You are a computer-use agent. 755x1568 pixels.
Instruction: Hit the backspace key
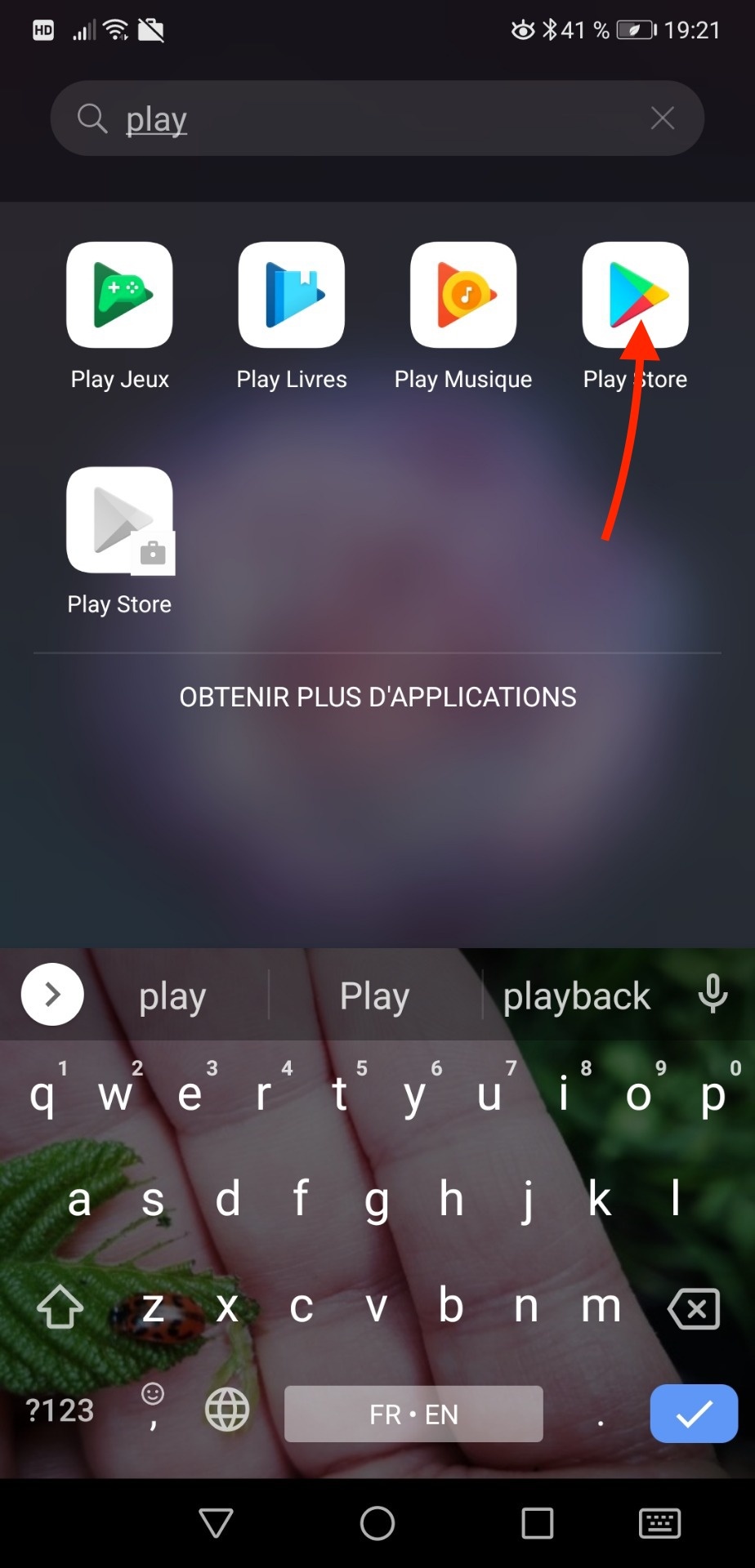[x=694, y=1309]
